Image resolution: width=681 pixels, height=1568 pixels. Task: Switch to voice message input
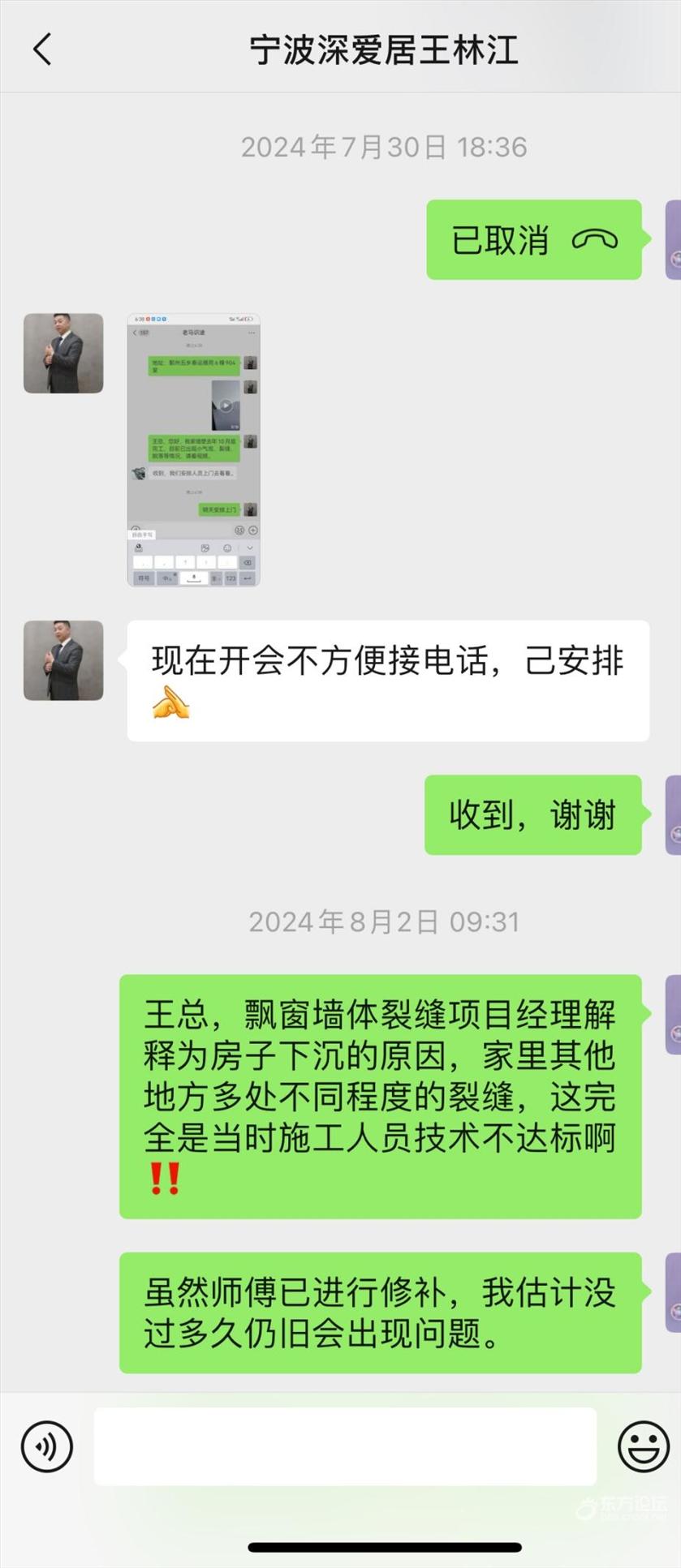(47, 1446)
